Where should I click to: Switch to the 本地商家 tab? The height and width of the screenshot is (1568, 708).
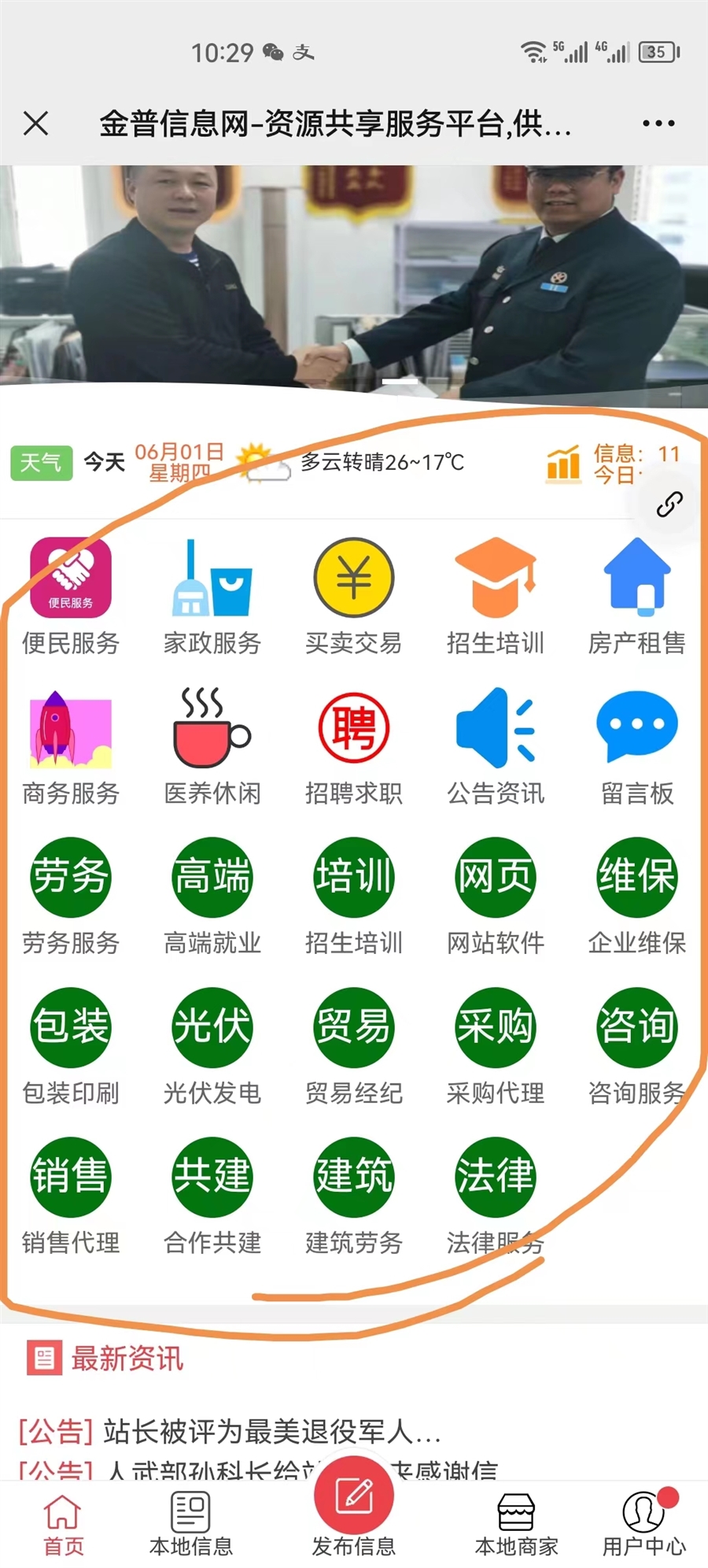click(516, 1525)
